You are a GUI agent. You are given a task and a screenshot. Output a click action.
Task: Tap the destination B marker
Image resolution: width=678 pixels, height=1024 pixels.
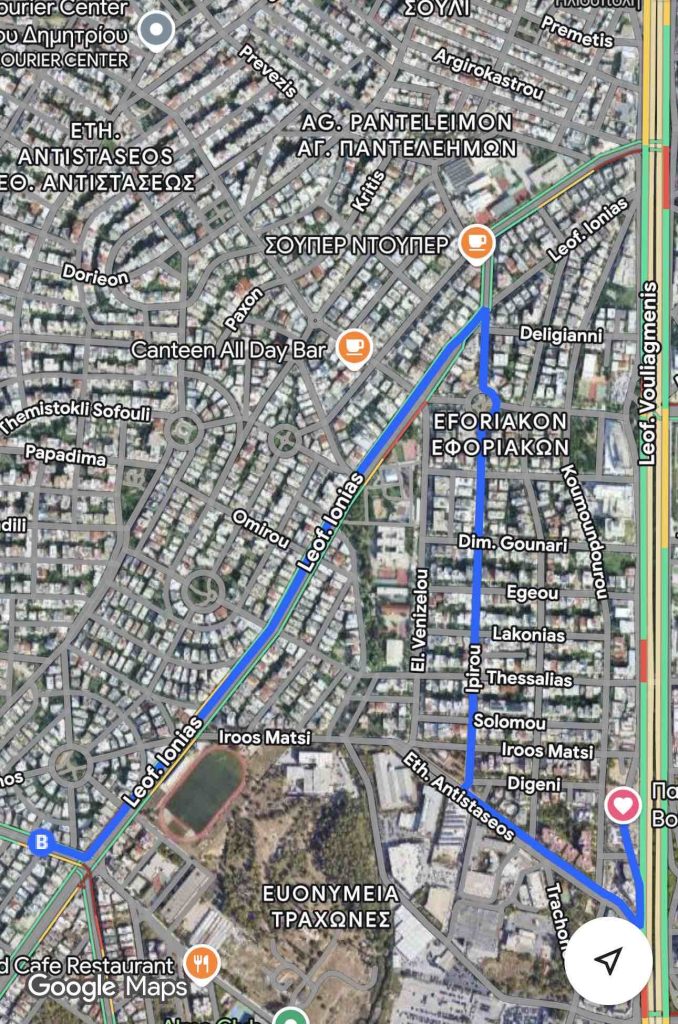point(41,842)
